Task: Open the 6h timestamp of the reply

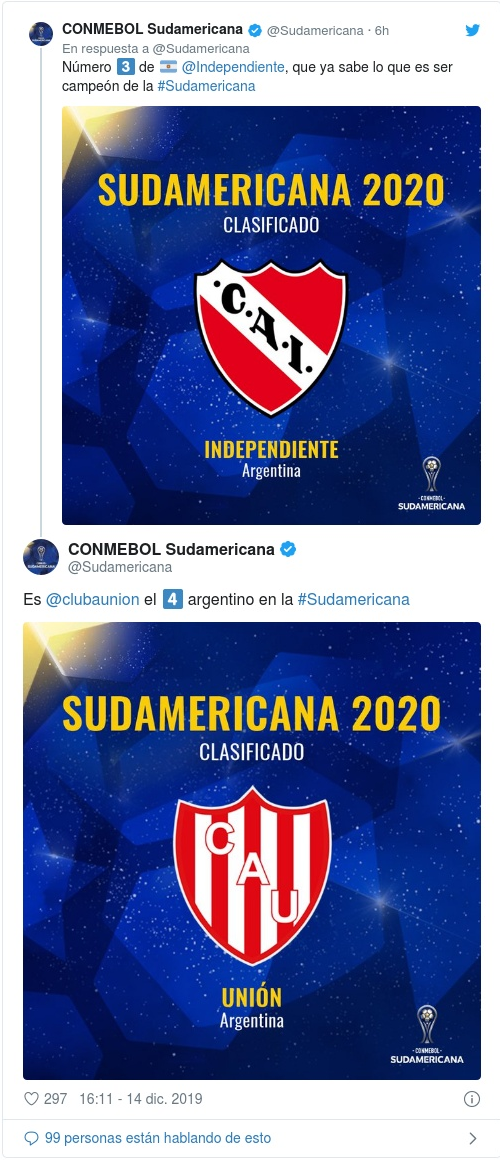Action: pyautogui.click(x=382, y=30)
